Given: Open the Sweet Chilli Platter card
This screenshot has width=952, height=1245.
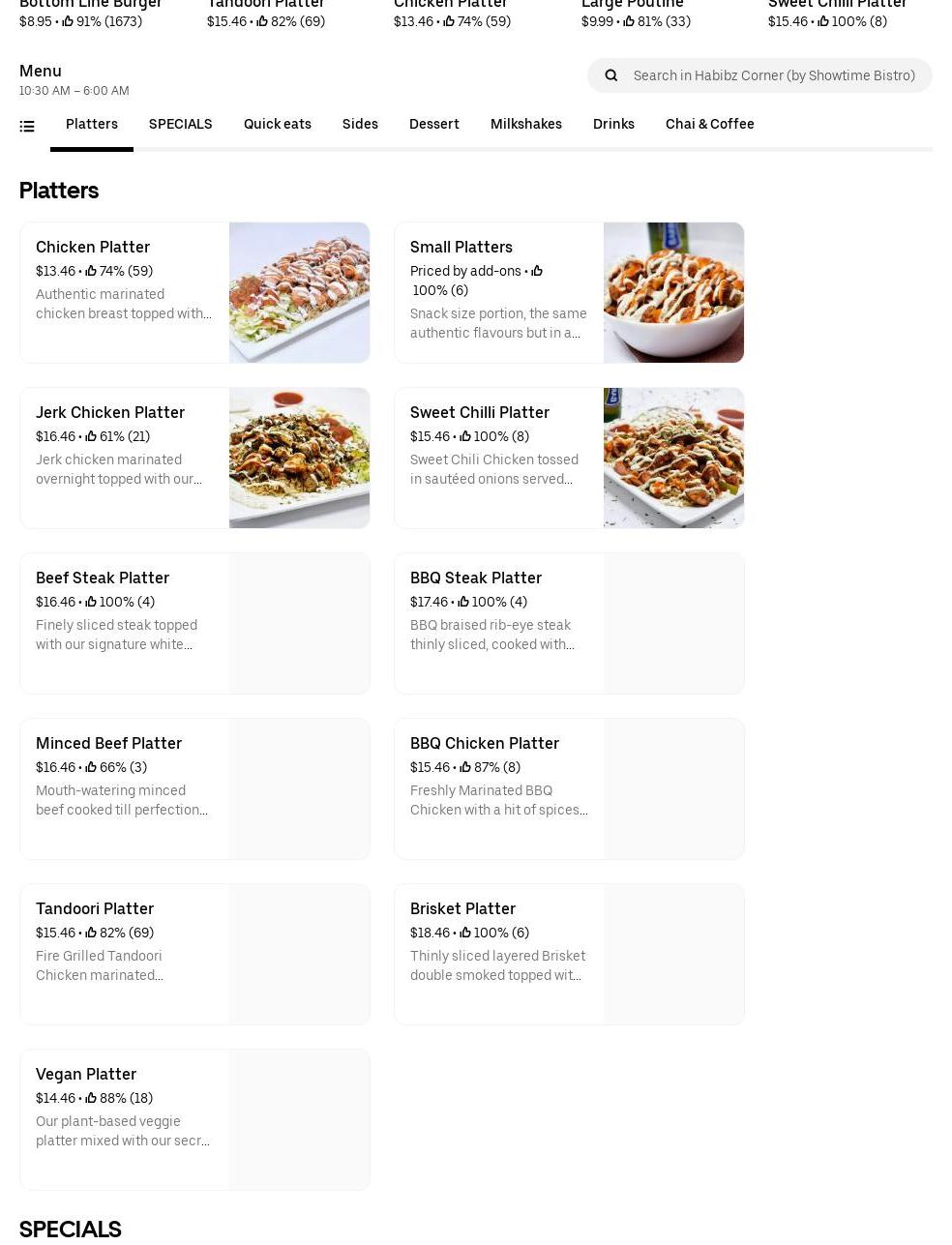Looking at the screenshot, I should pyautogui.click(x=569, y=458).
